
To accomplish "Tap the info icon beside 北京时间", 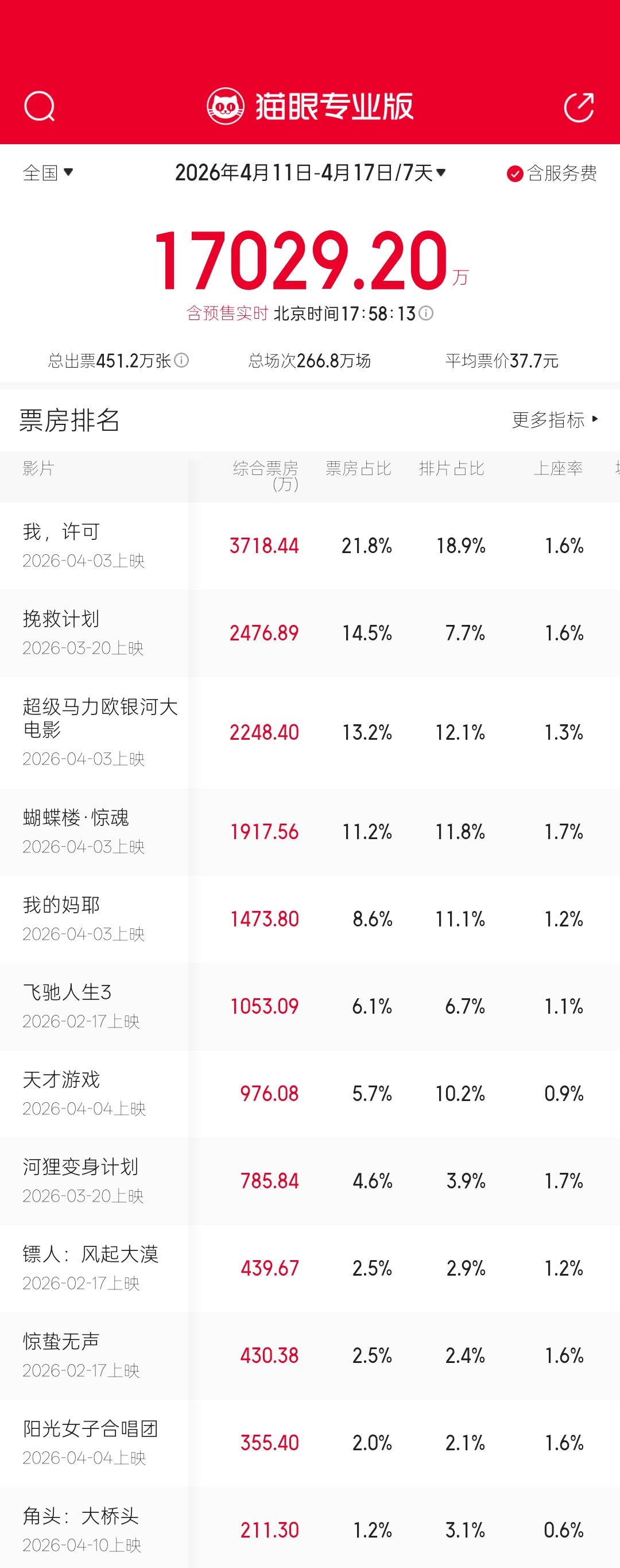I will (427, 314).
